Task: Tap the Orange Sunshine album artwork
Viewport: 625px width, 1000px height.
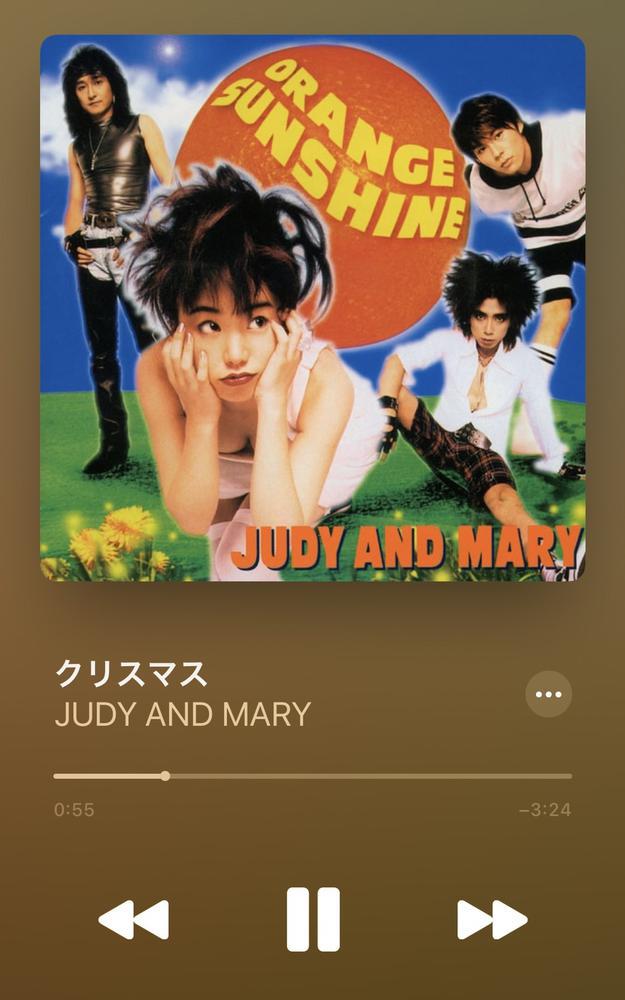Action: tap(312, 308)
